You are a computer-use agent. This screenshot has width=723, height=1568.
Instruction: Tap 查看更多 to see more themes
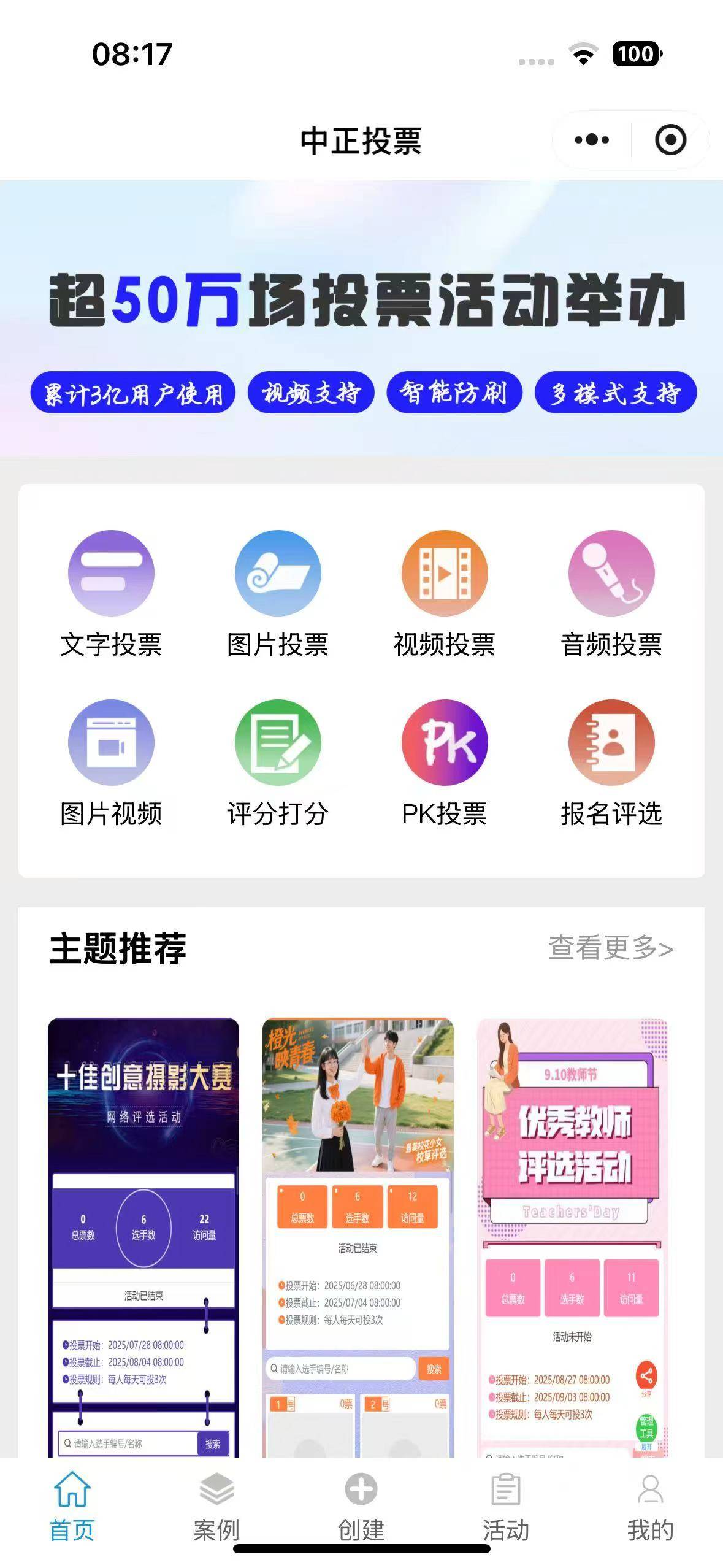611,948
